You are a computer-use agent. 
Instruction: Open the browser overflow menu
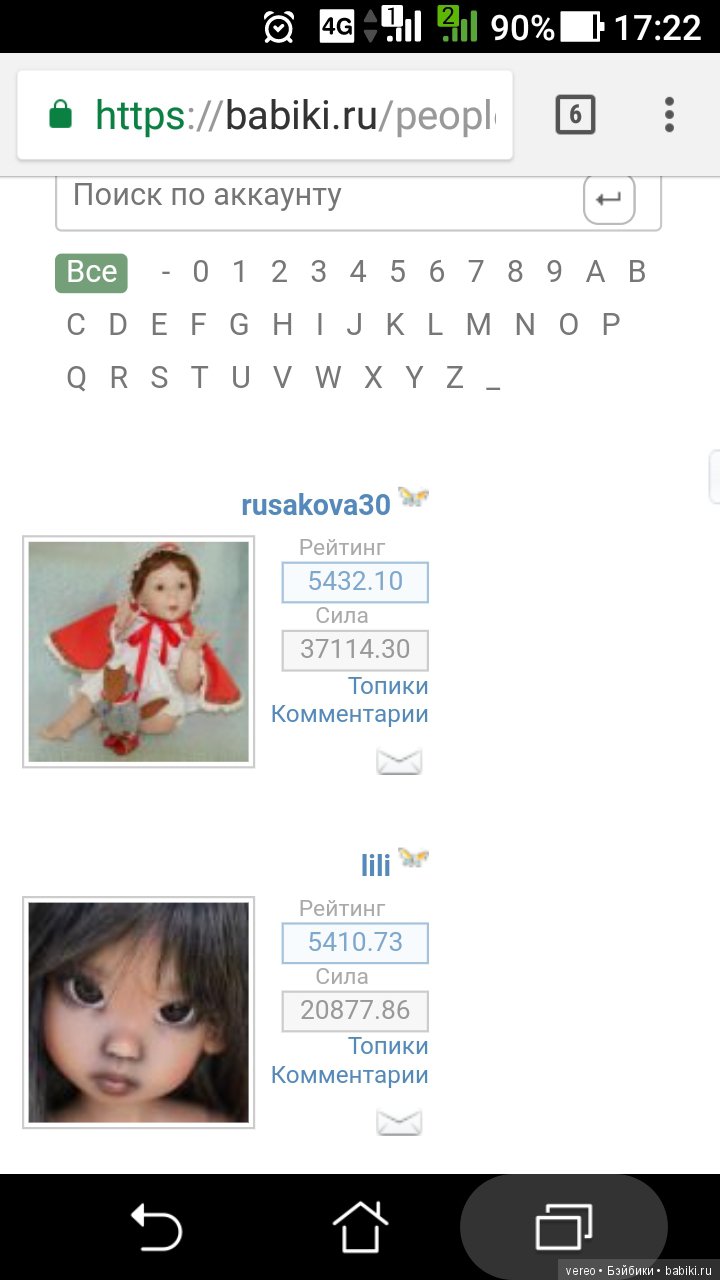click(669, 116)
